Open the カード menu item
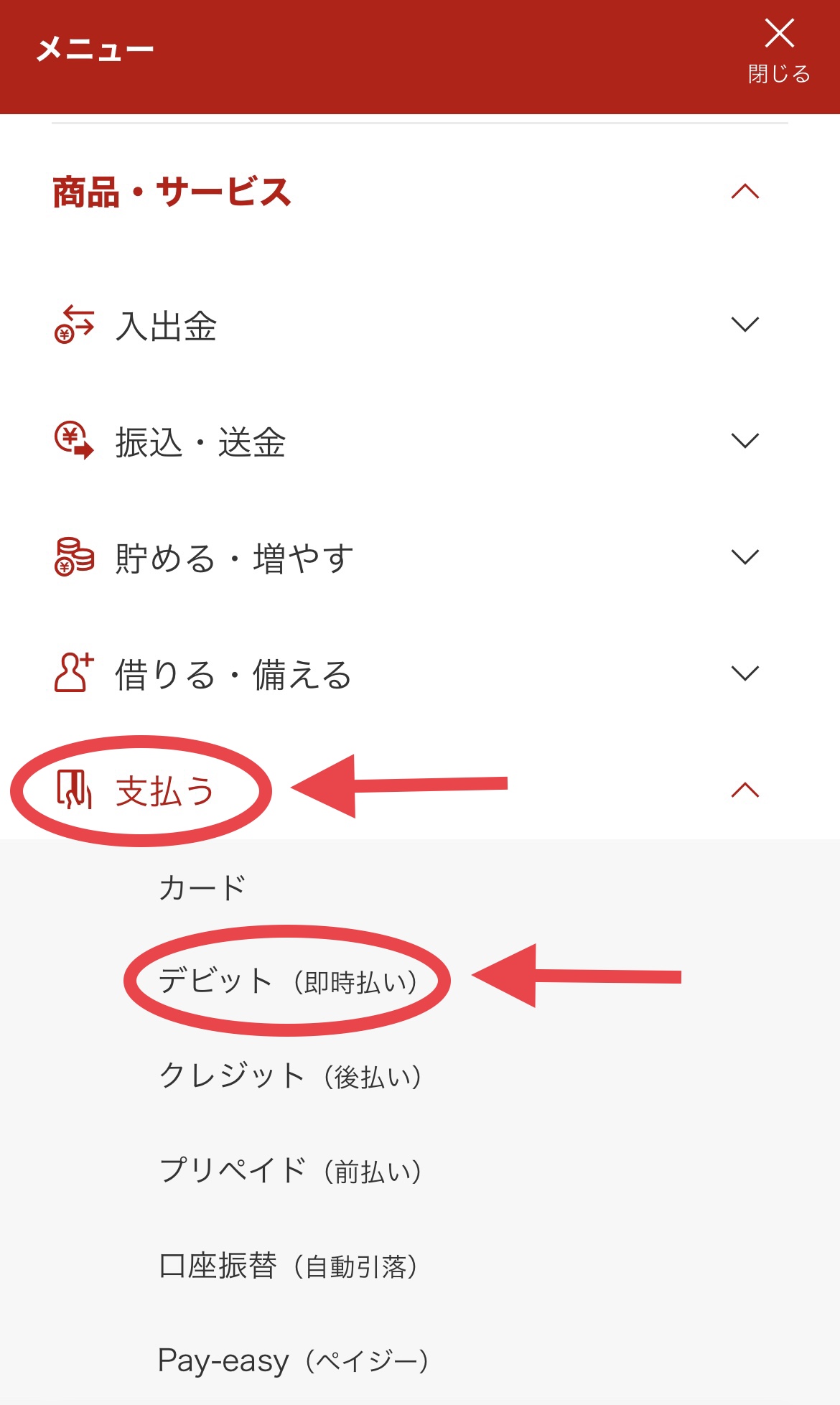 tap(203, 886)
